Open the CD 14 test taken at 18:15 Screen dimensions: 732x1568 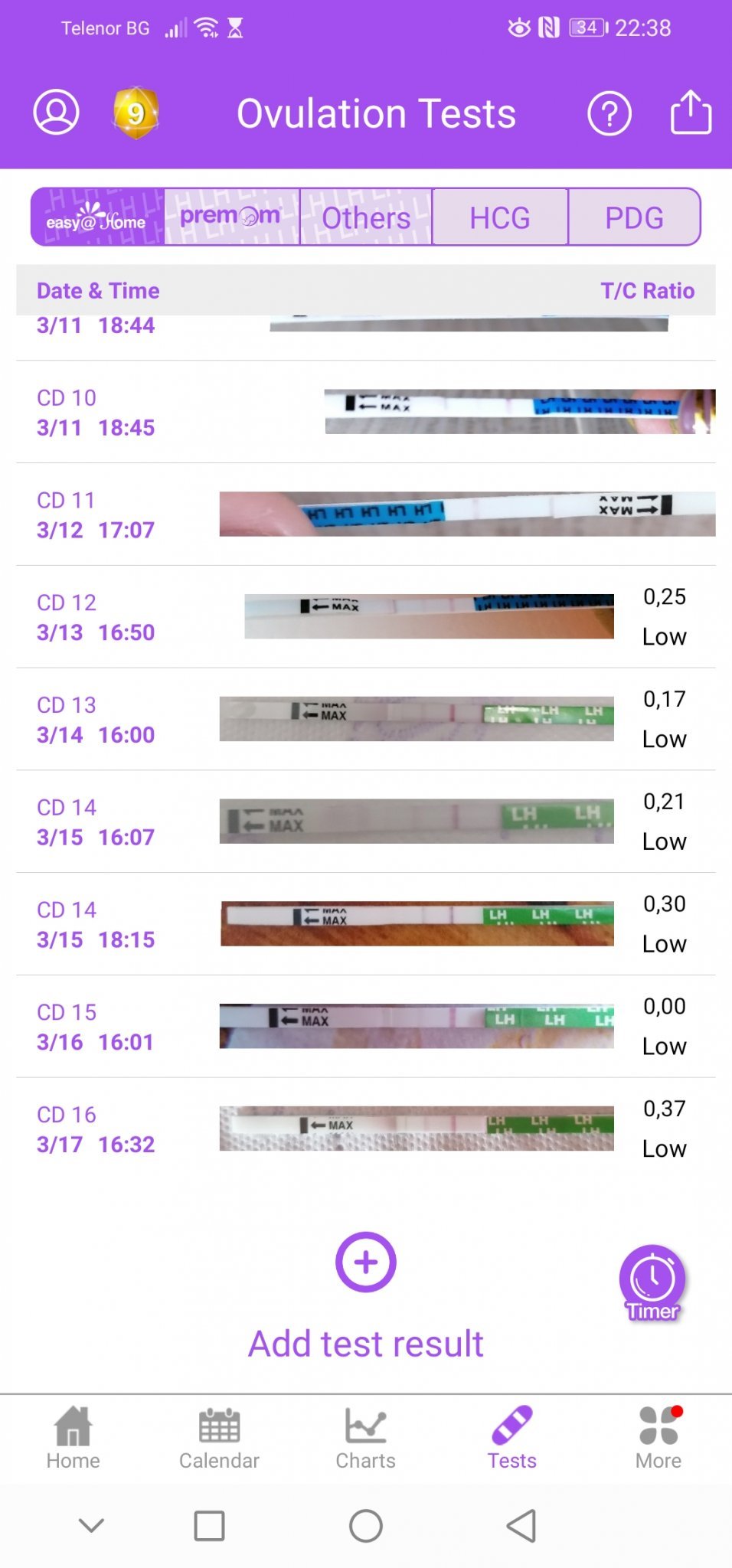point(366,924)
